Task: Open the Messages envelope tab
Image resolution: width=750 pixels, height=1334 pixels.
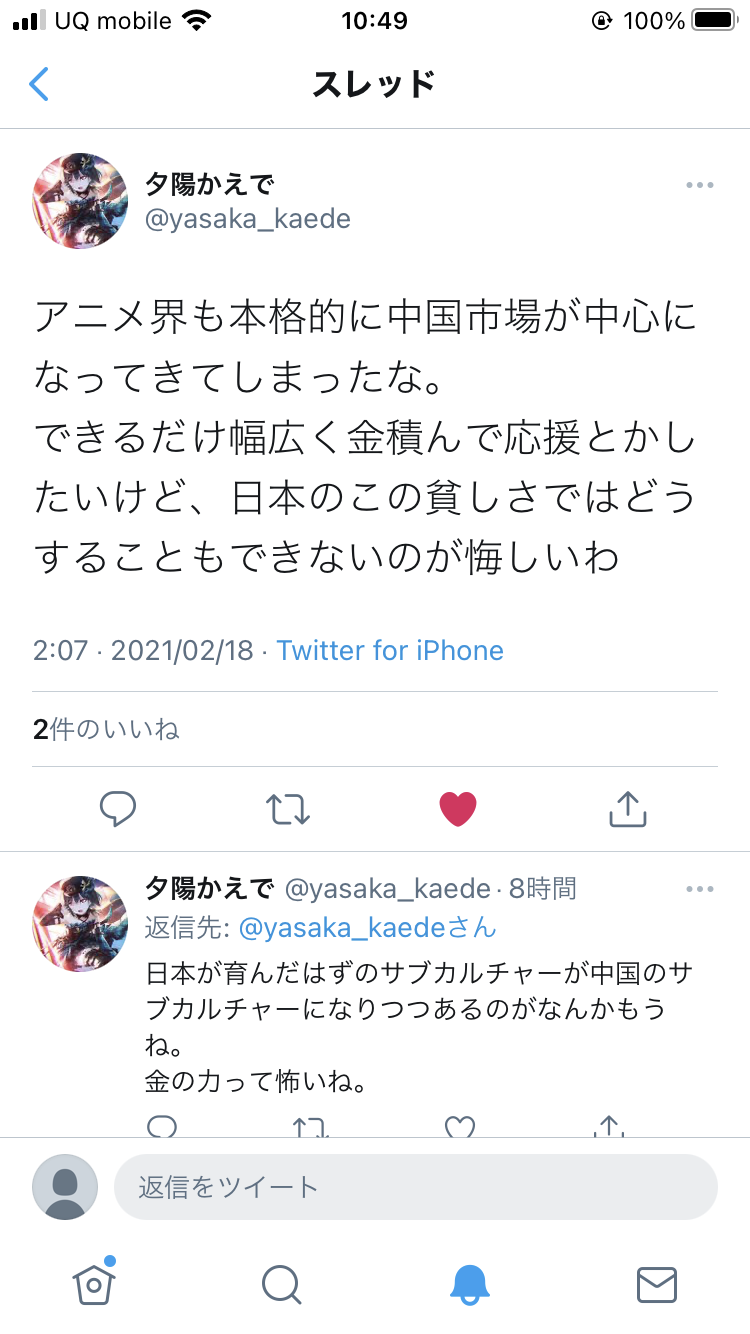Action: tap(657, 1284)
